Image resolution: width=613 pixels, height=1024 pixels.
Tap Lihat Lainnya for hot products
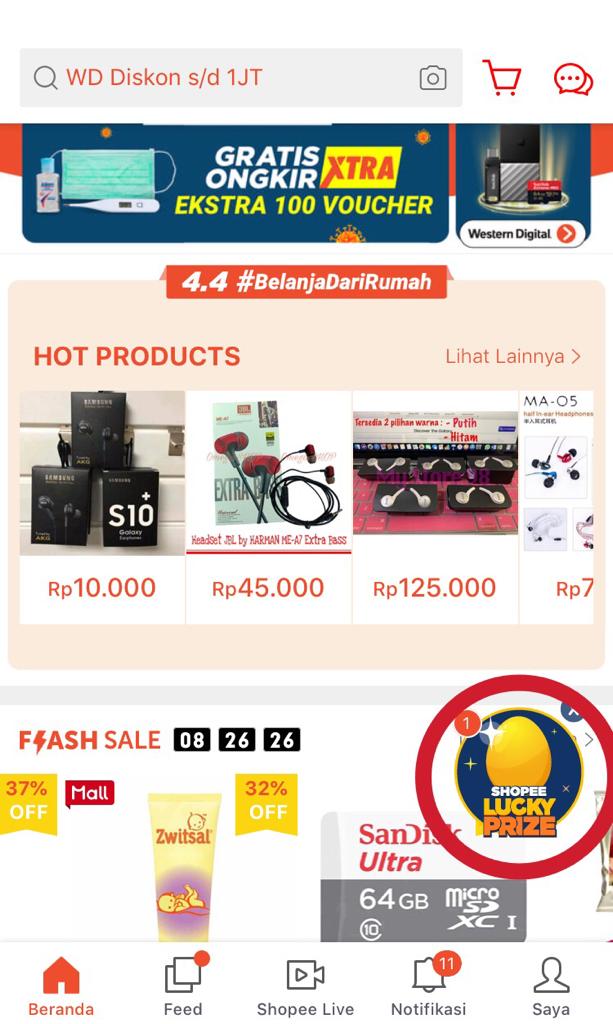pyautogui.click(x=512, y=356)
